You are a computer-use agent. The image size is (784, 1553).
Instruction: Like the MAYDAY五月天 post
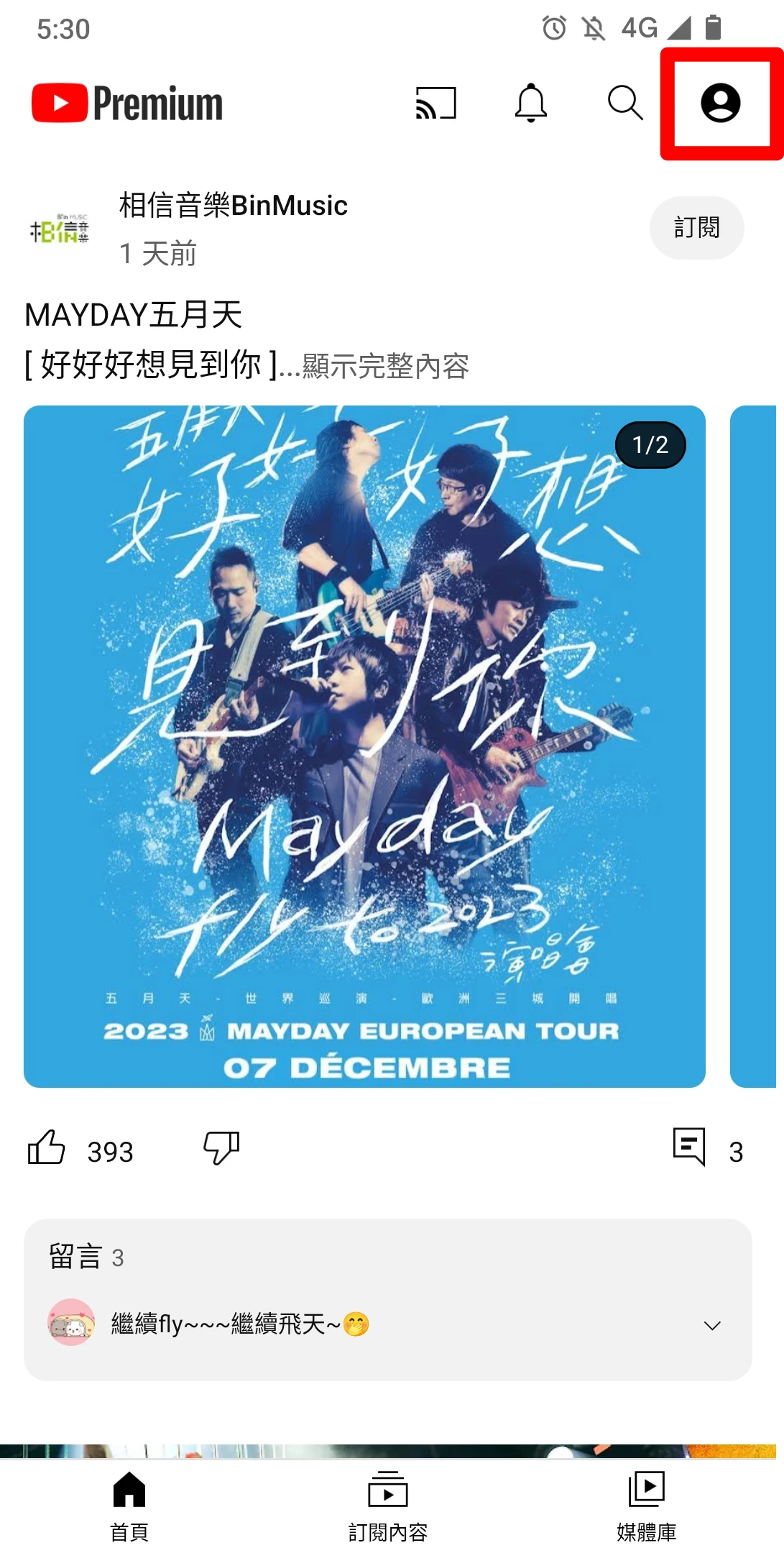47,1147
